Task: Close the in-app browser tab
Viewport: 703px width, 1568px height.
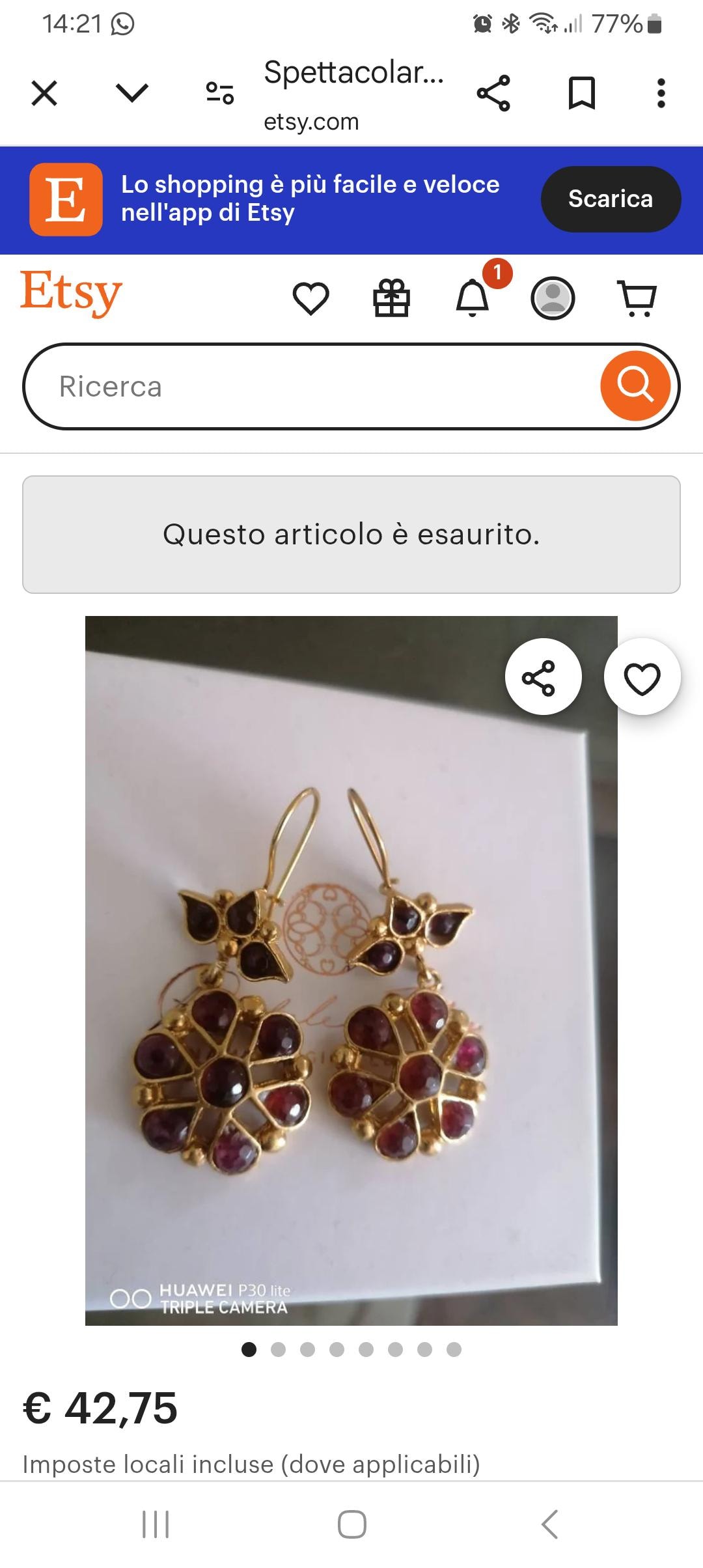Action: click(x=44, y=93)
